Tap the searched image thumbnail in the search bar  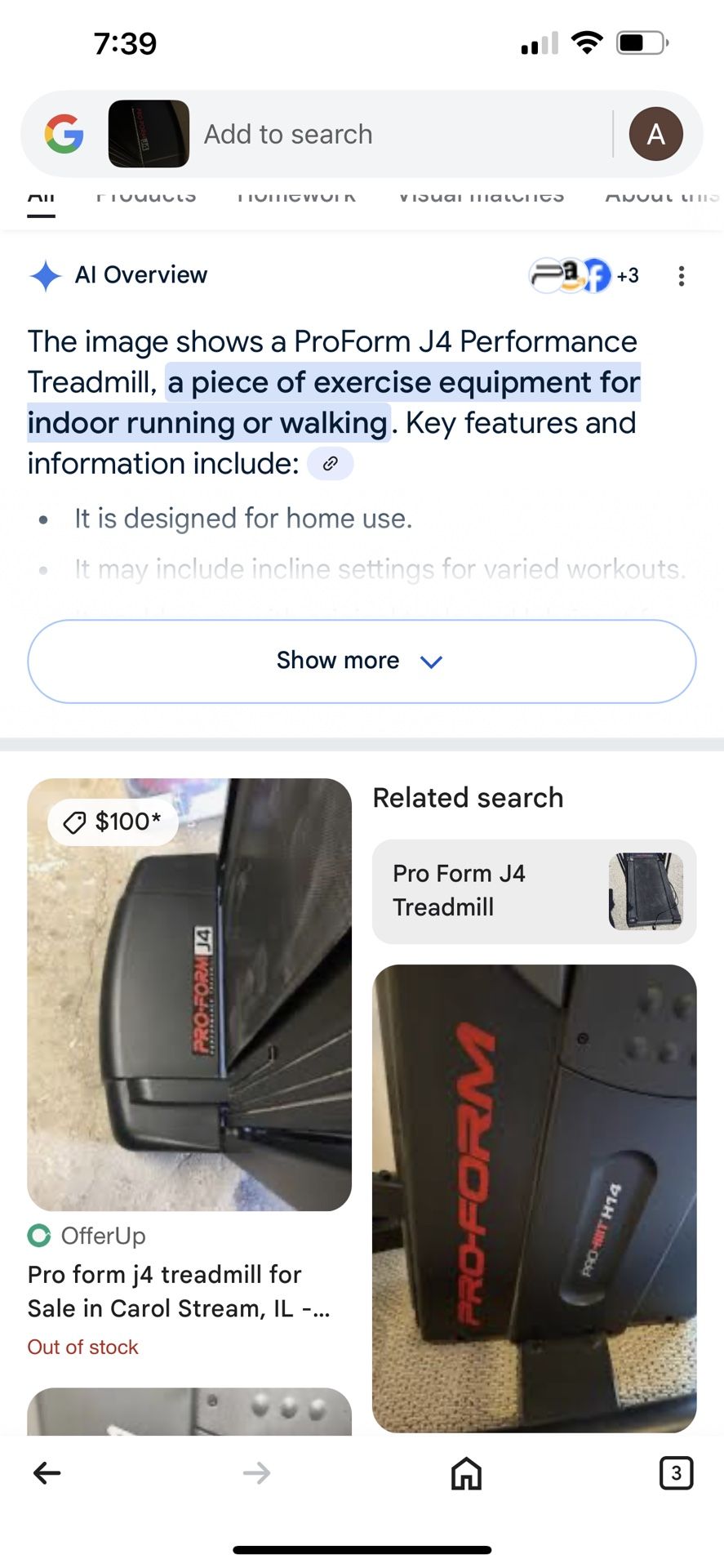tap(149, 134)
